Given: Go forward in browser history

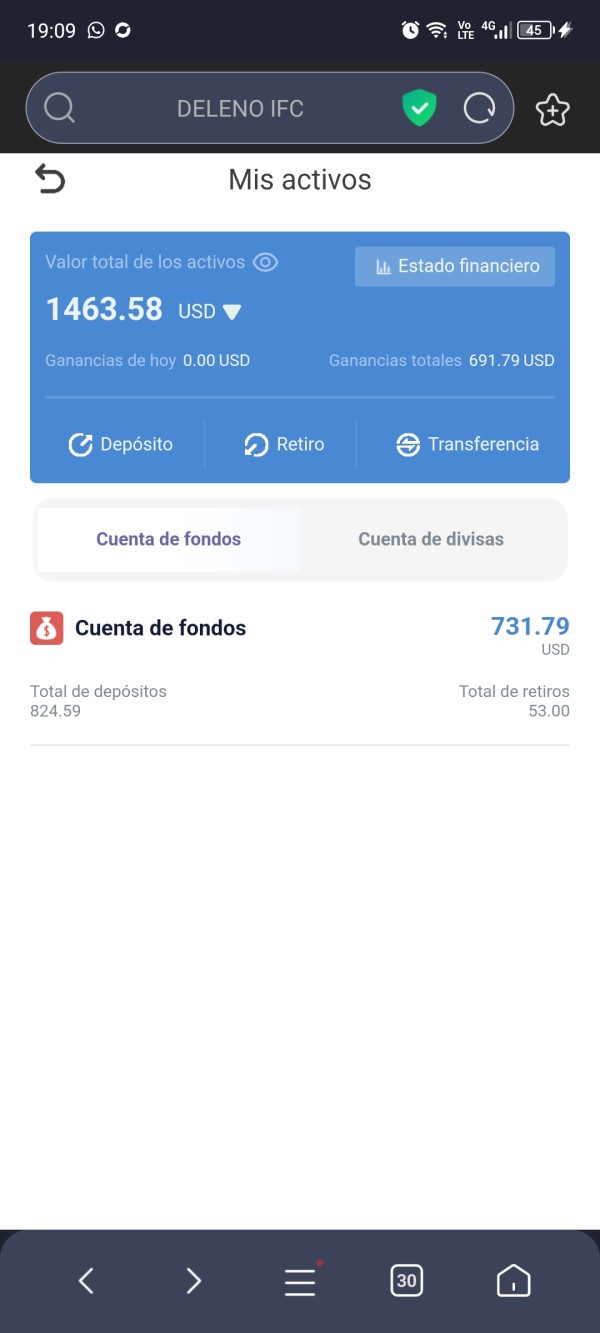Looking at the screenshot, I should coord(194,1280).
